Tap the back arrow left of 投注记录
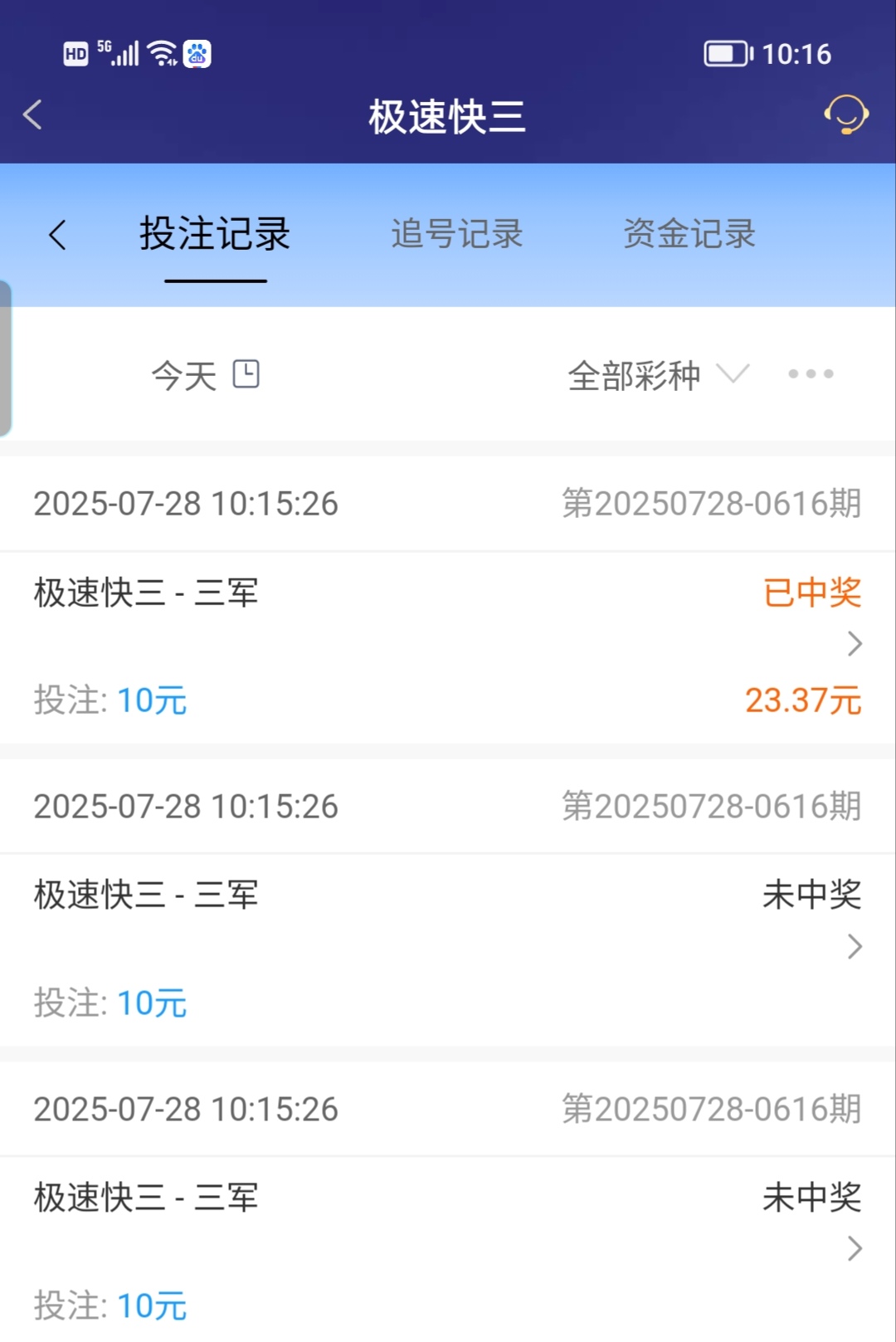This screenshot has height=1342, width=896. click(x=57, y=235)
